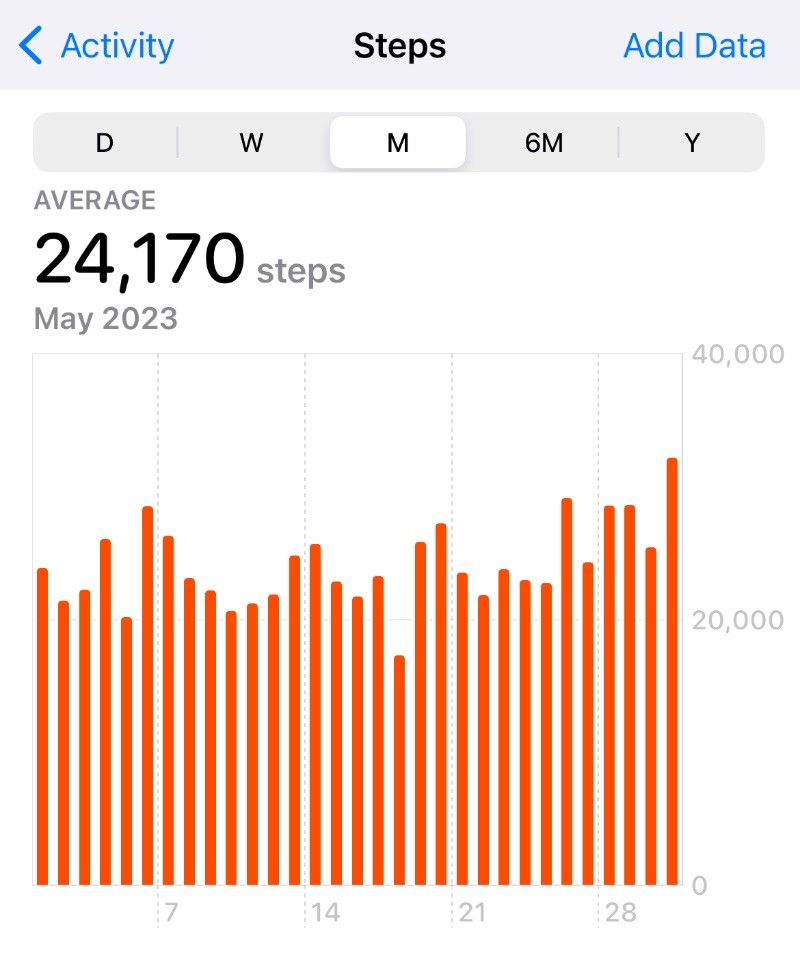
Task: Switch to the Y time range tab
Action: coord(691,143)
